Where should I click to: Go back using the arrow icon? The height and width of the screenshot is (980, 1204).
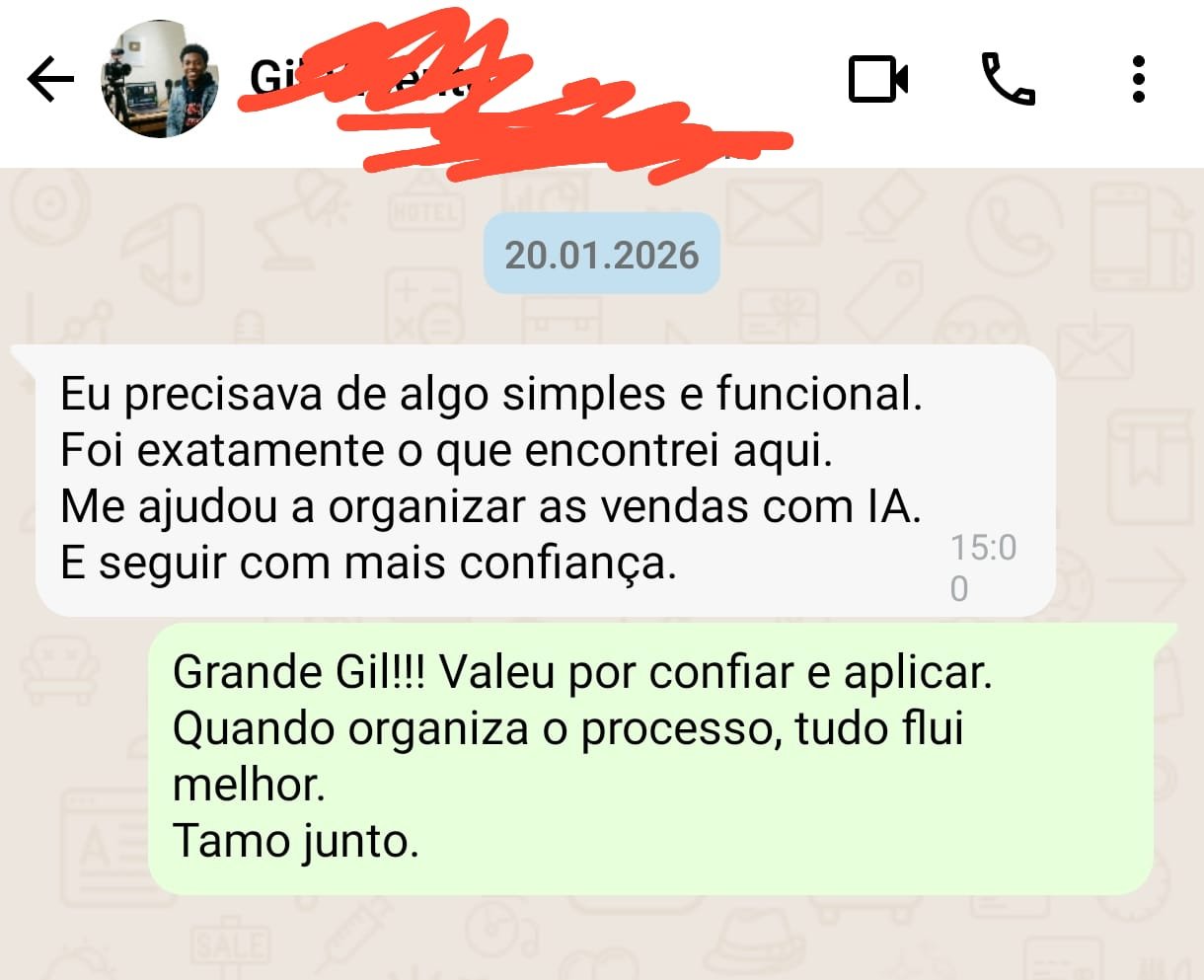pyautogui.click(x=50, y=80)
